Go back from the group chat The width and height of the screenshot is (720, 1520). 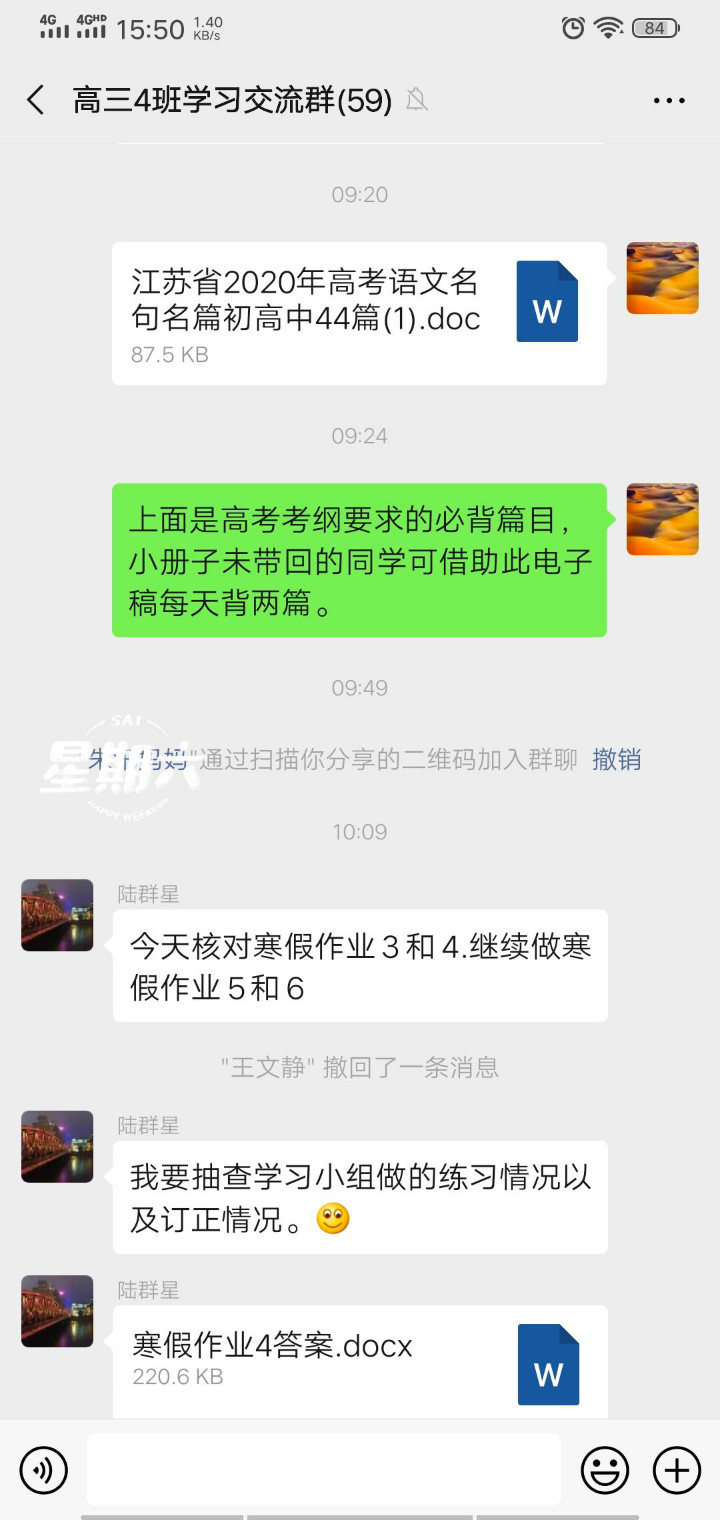(x=36, y=100)
